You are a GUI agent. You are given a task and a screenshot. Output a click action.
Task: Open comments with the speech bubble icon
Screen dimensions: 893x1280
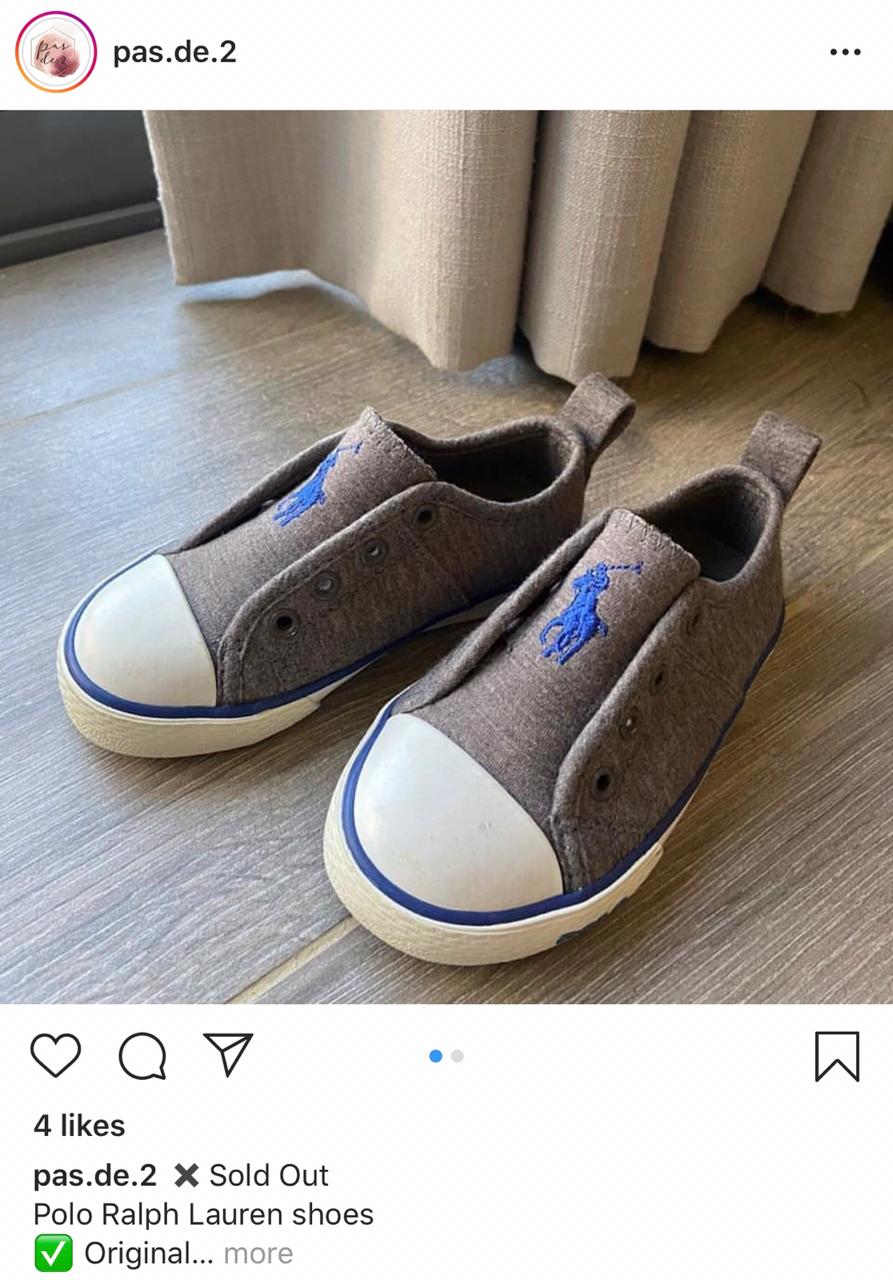pos(142,1056)
